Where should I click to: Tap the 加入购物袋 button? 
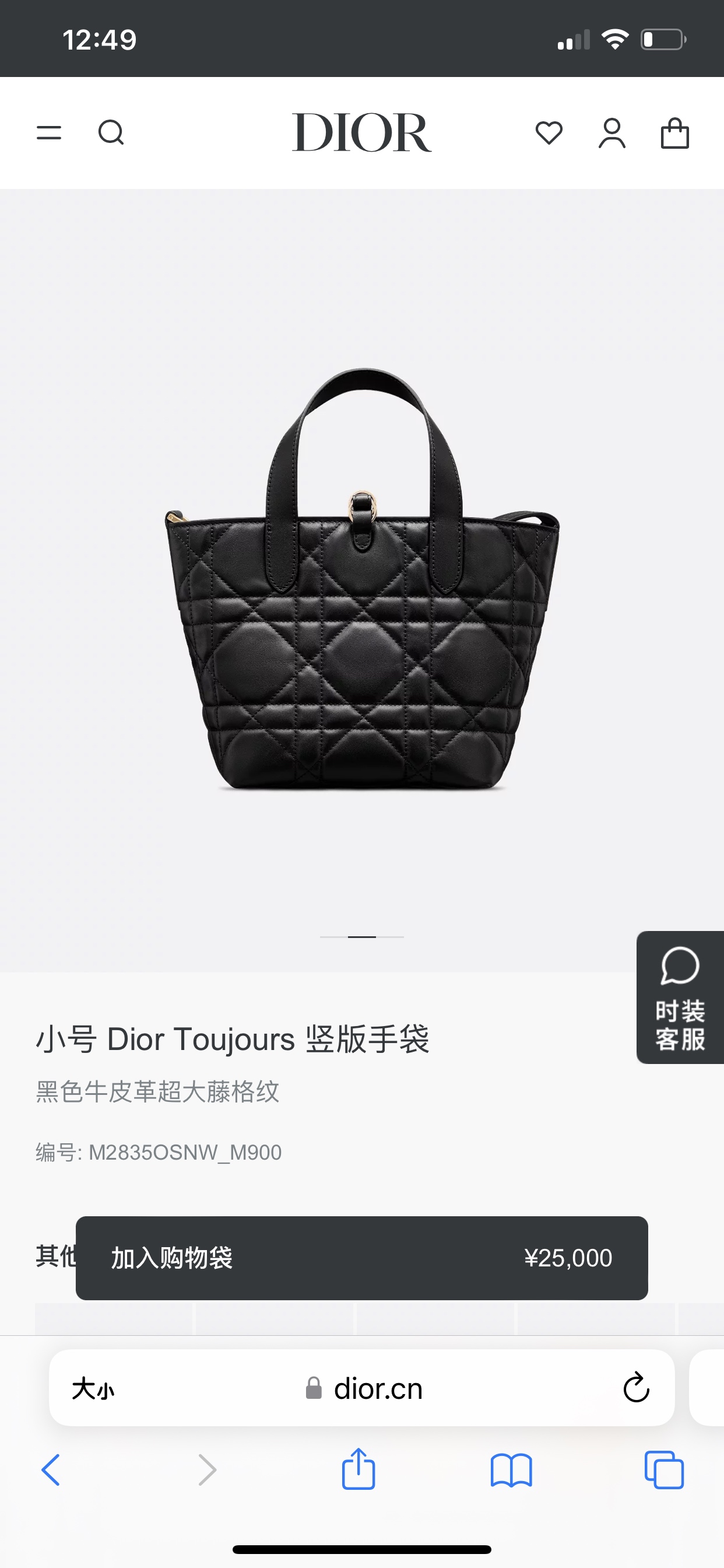(x=361, y=1258)
